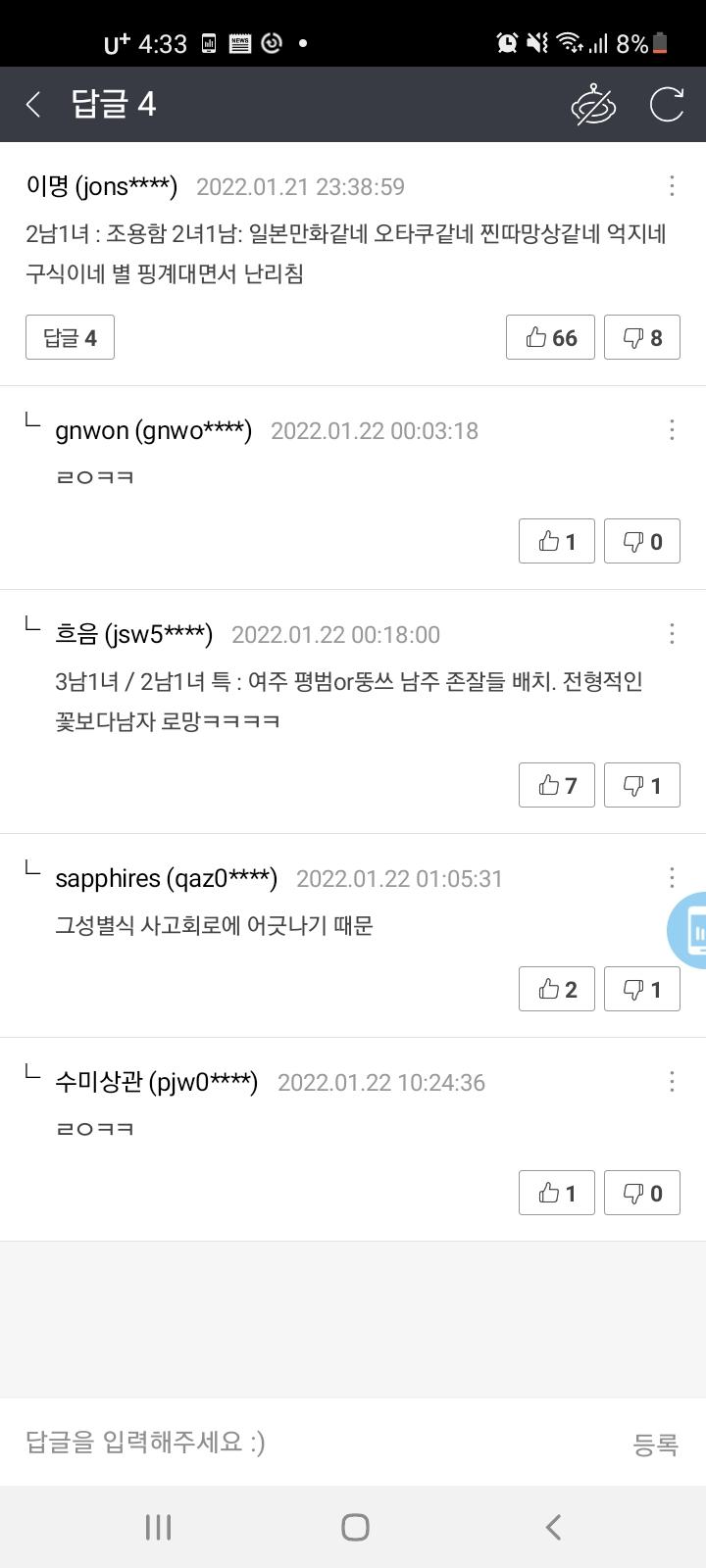Open the overflow menu on sapphires' reply
Viewport: 706px width, 1568px height.
672,877
